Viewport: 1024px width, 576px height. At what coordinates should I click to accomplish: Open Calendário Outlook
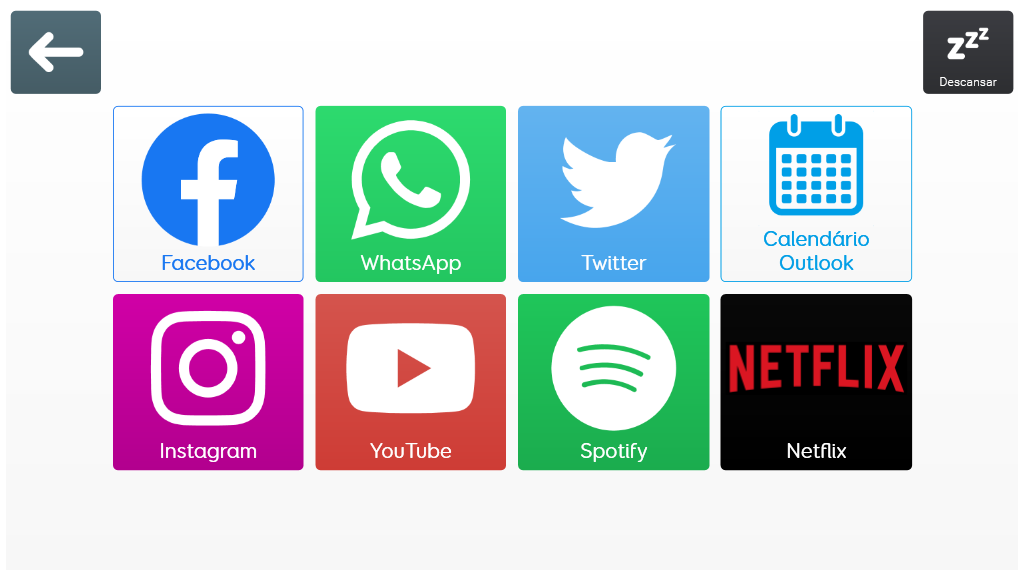click(x=816, y=194)
